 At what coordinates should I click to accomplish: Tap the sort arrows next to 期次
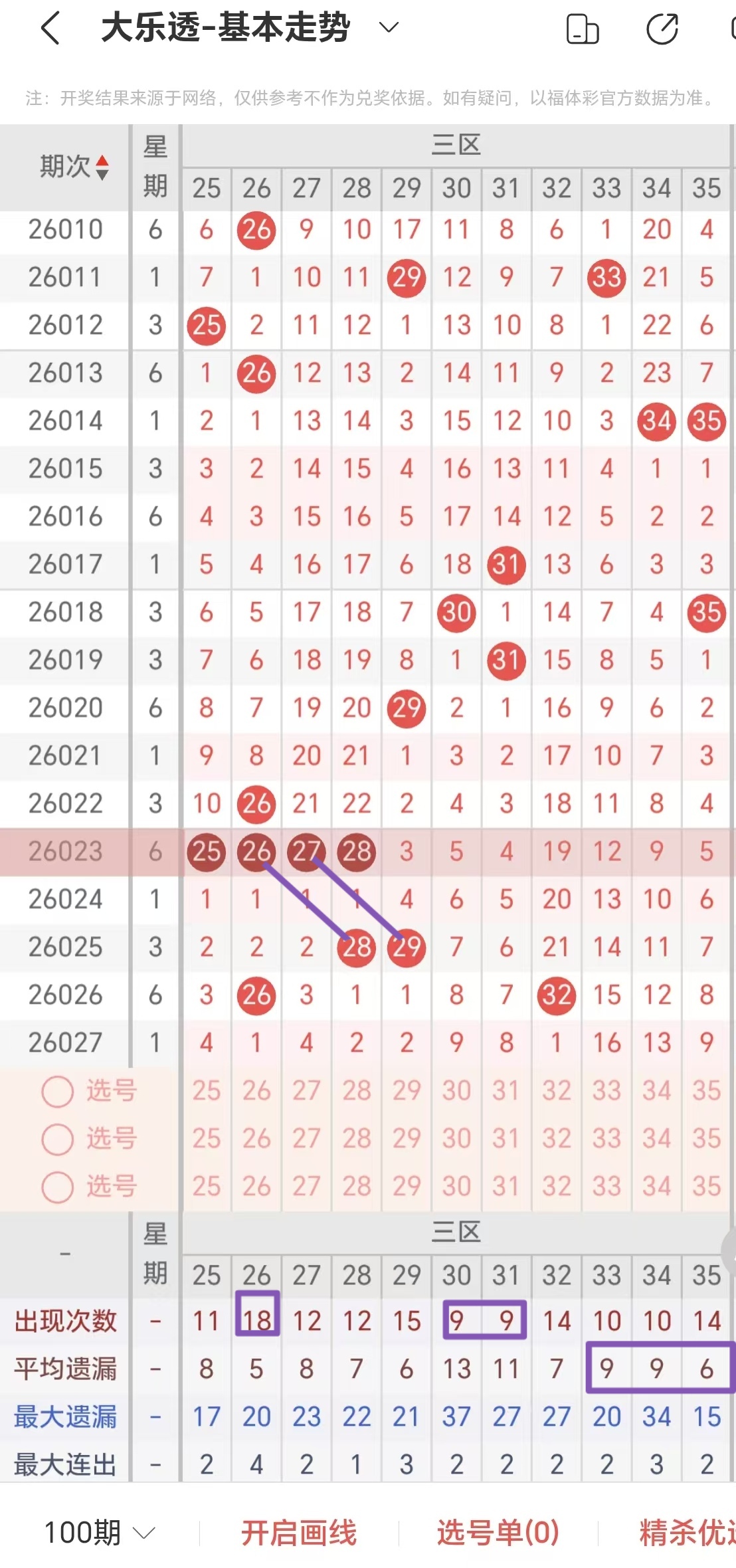pos(104,168)
